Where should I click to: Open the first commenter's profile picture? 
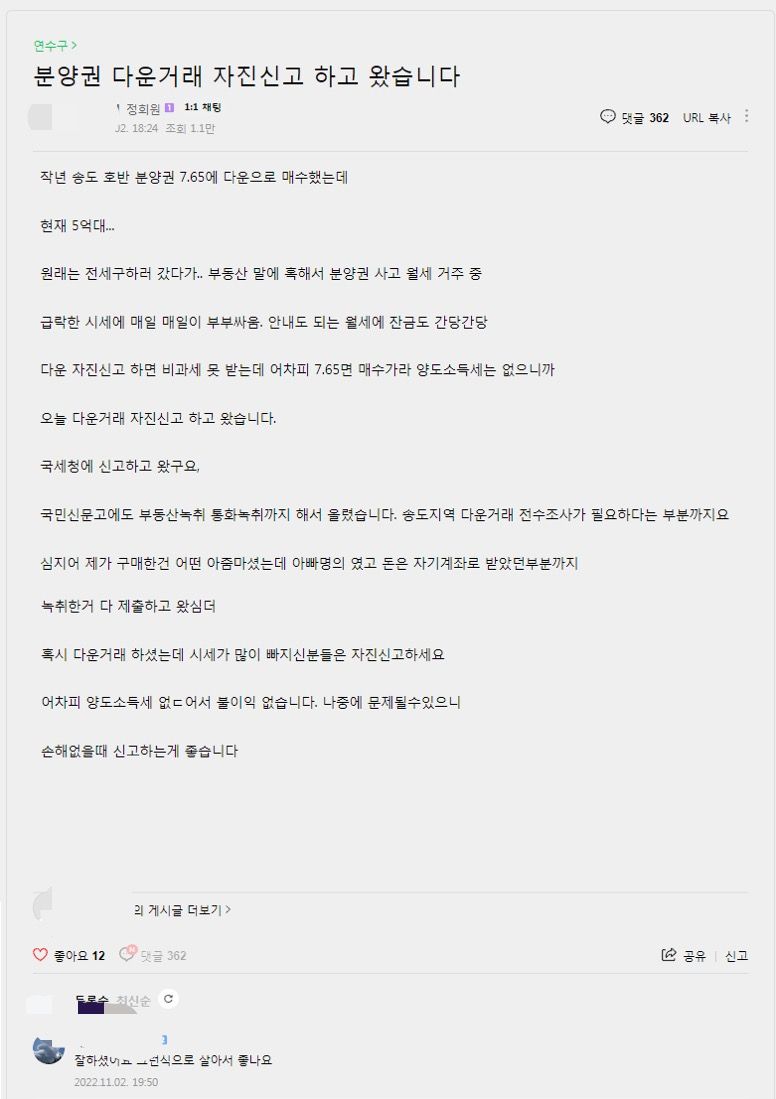coord(48,1050)
